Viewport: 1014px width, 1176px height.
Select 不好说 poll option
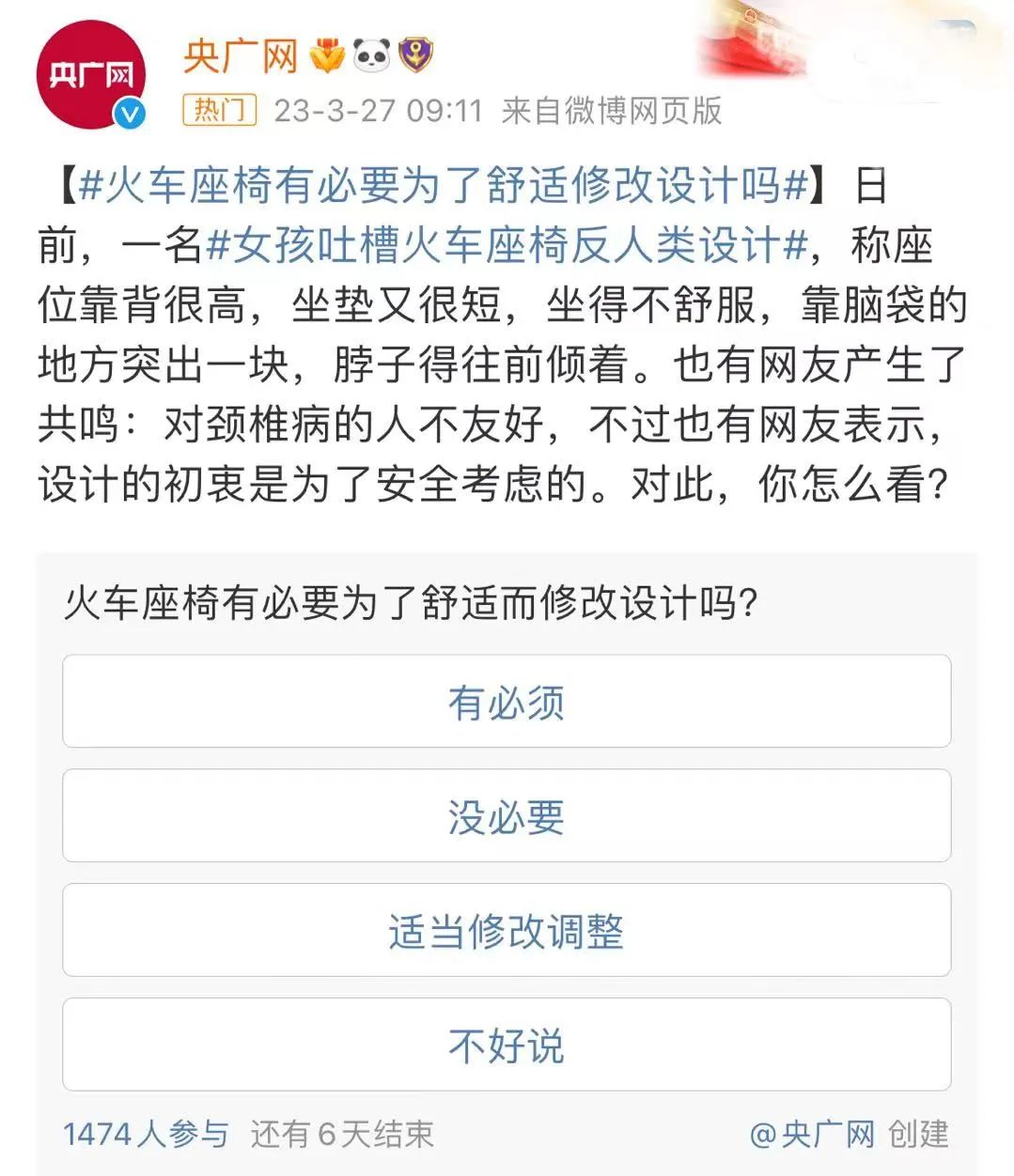[507, 1045]
